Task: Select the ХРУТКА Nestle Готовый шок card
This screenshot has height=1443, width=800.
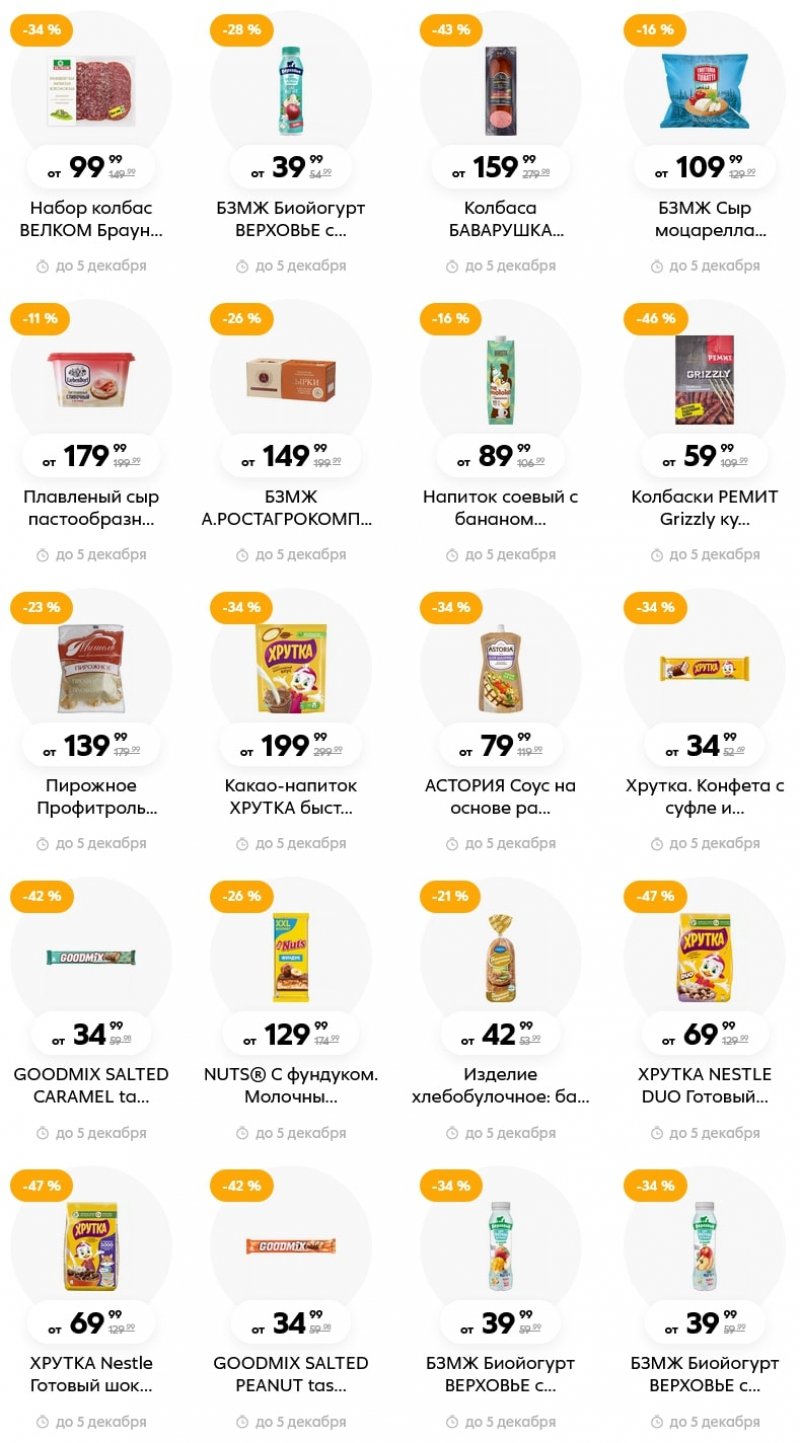Action: coord(91,1246)
